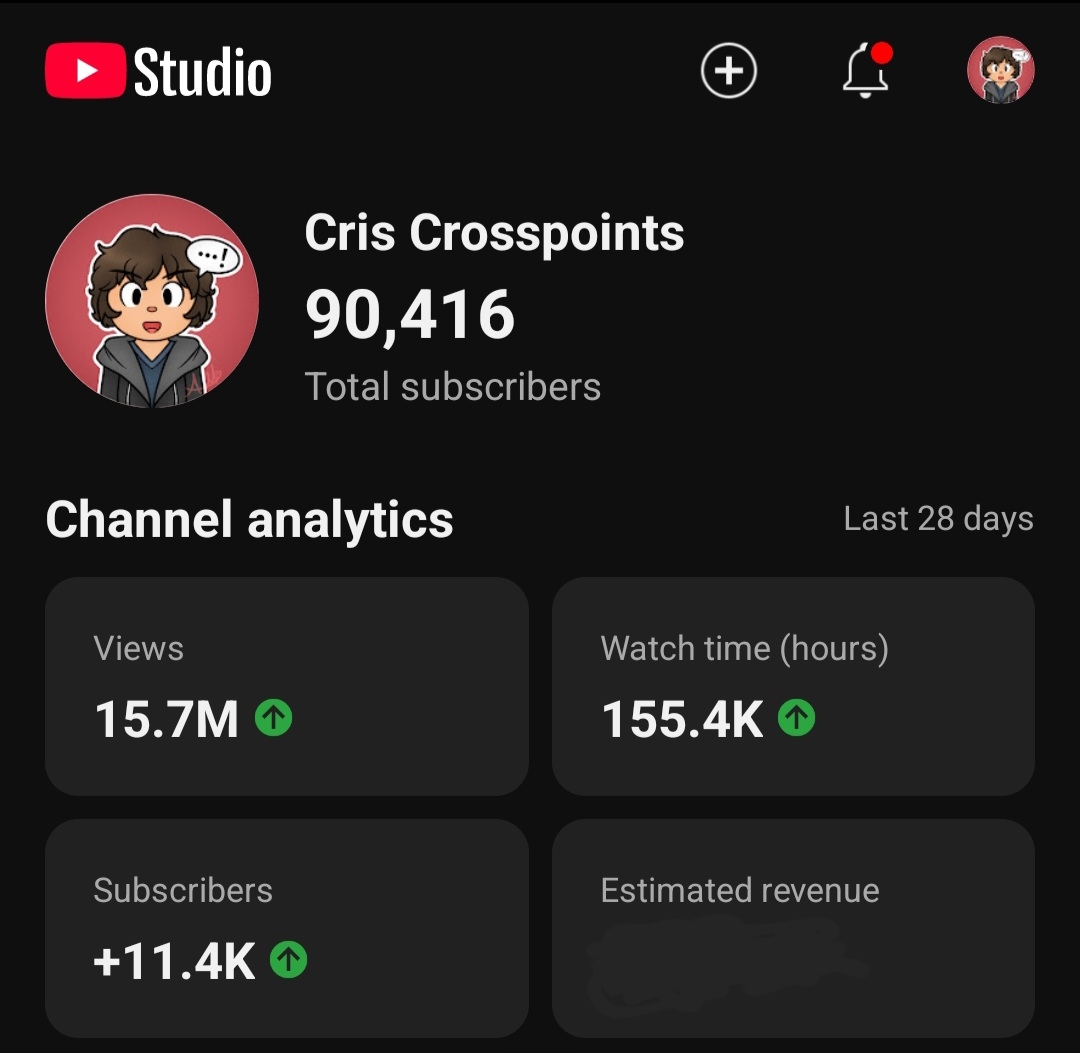The image size is (1080, 1053).
Task: Tap the create plus icon
Action: (729, 71)
